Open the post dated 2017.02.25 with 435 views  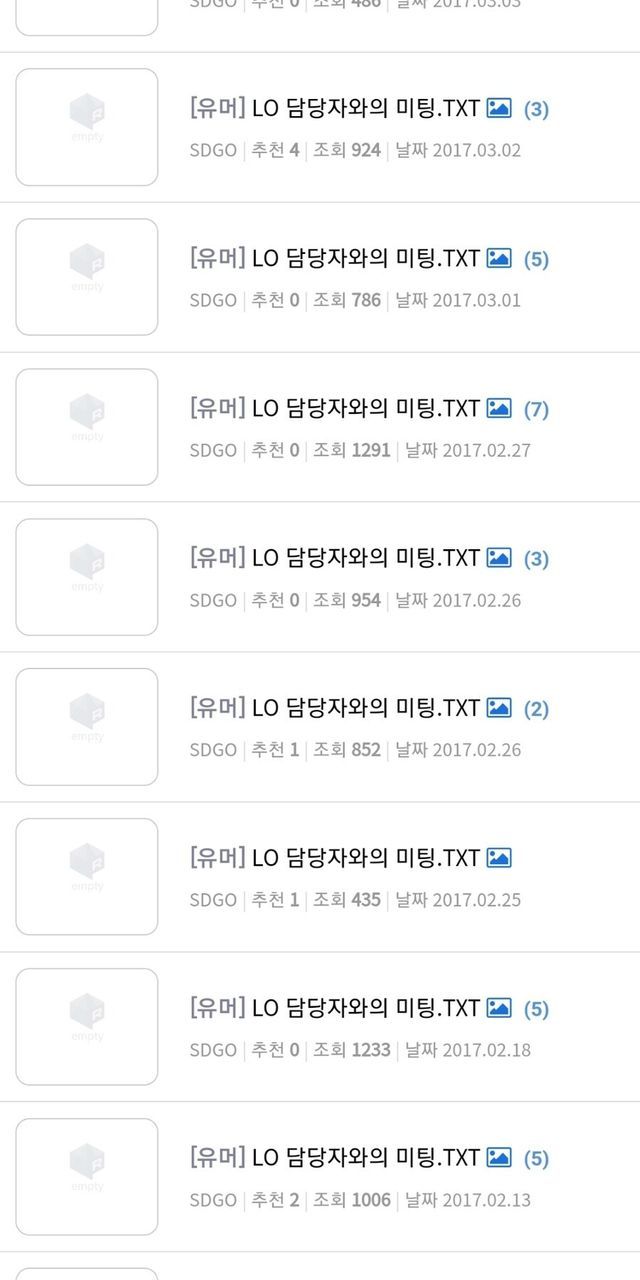(335, 859)
